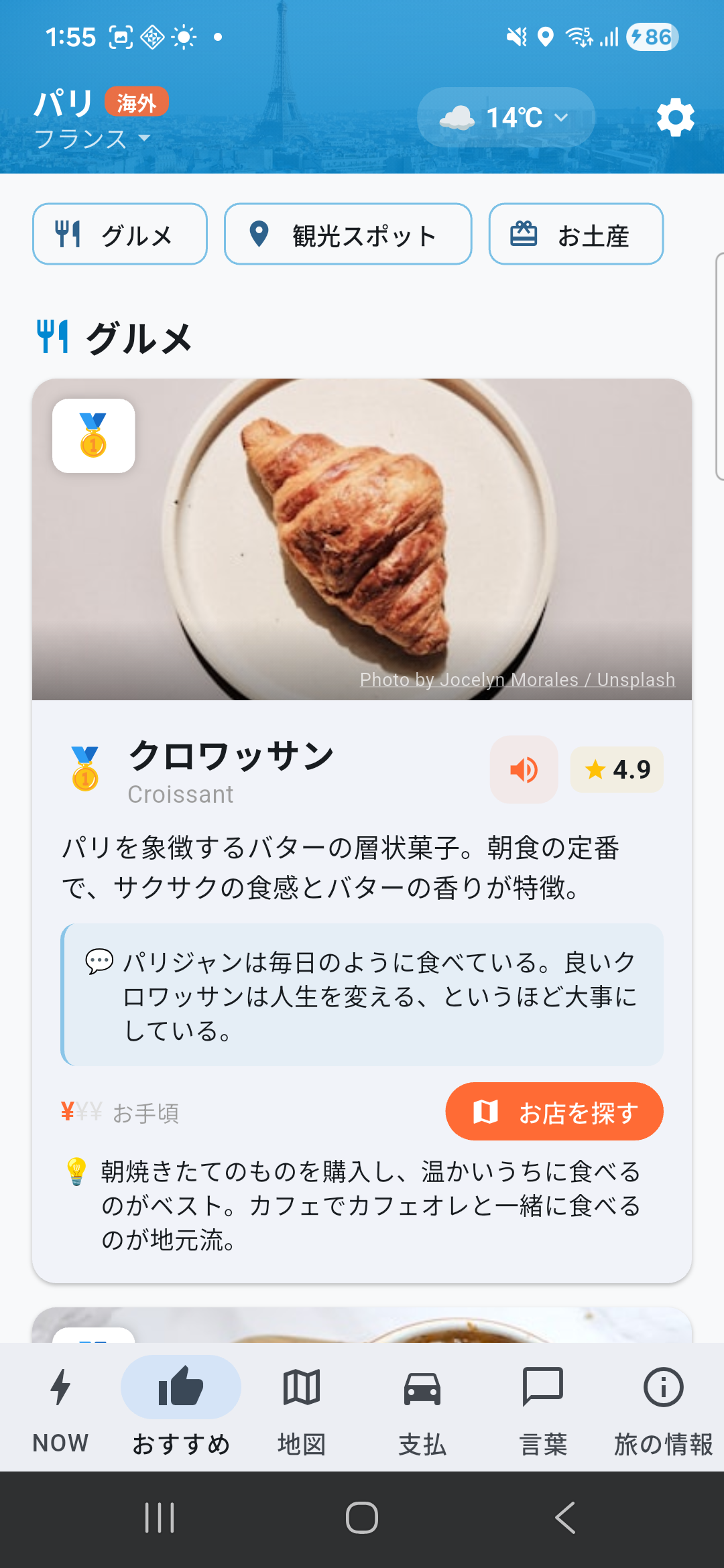Open the 言葉 phrases icon
724x1568 pixels.
click(x=542, y=1386)
